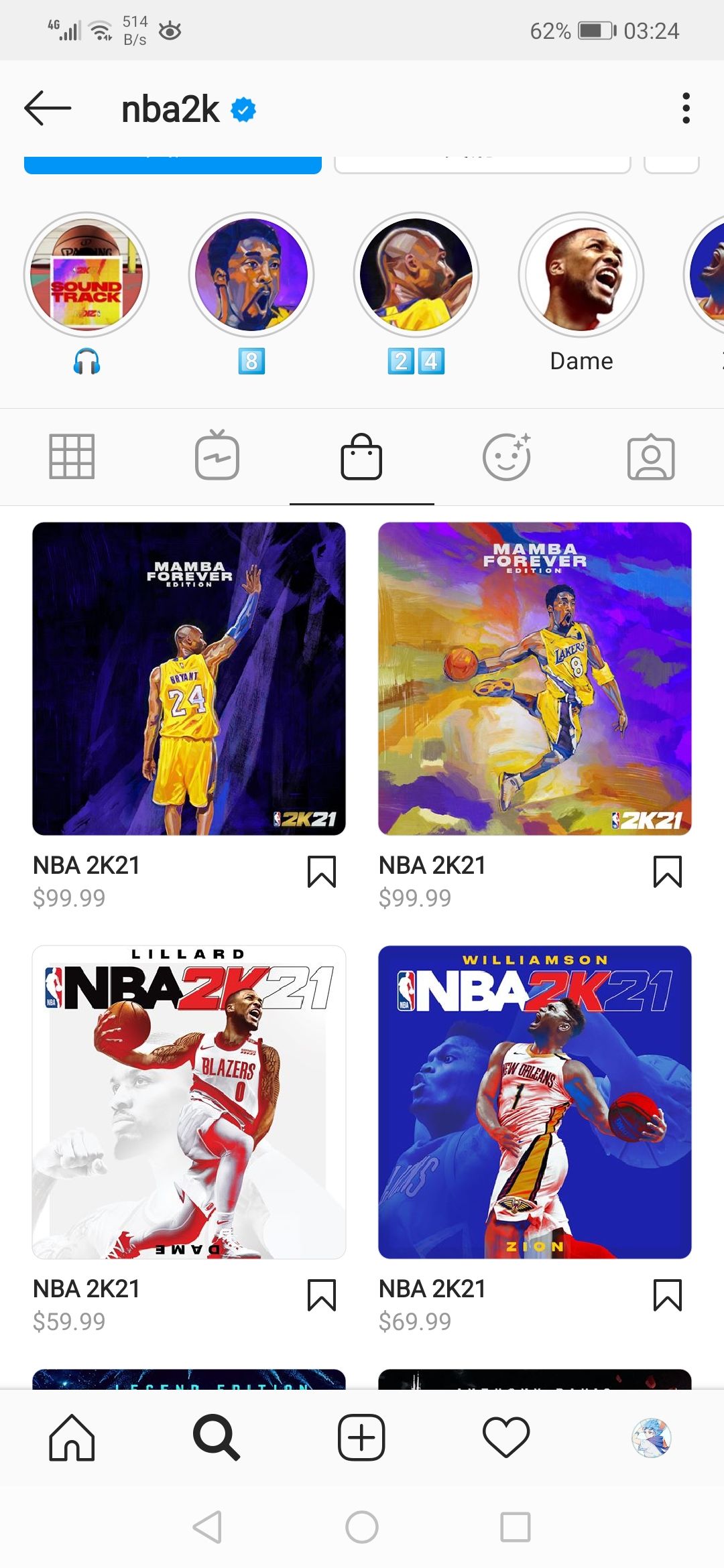Viewport: 724px width, 1568px height.
Task: Open the soundtrack headphones story highlight
Action: pos(86,275)
